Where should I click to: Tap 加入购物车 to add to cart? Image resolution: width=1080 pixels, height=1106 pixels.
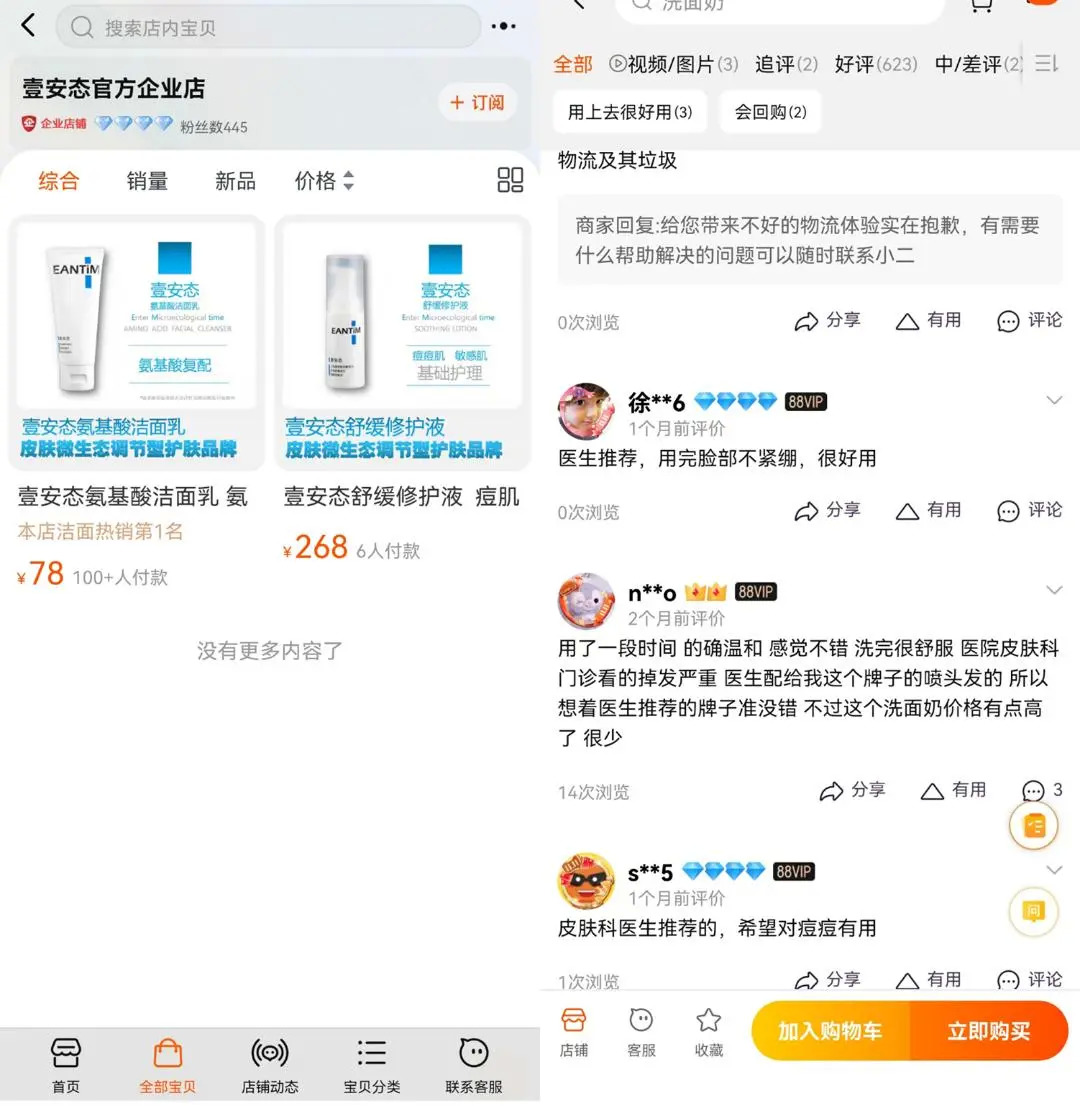point(830,1031)
